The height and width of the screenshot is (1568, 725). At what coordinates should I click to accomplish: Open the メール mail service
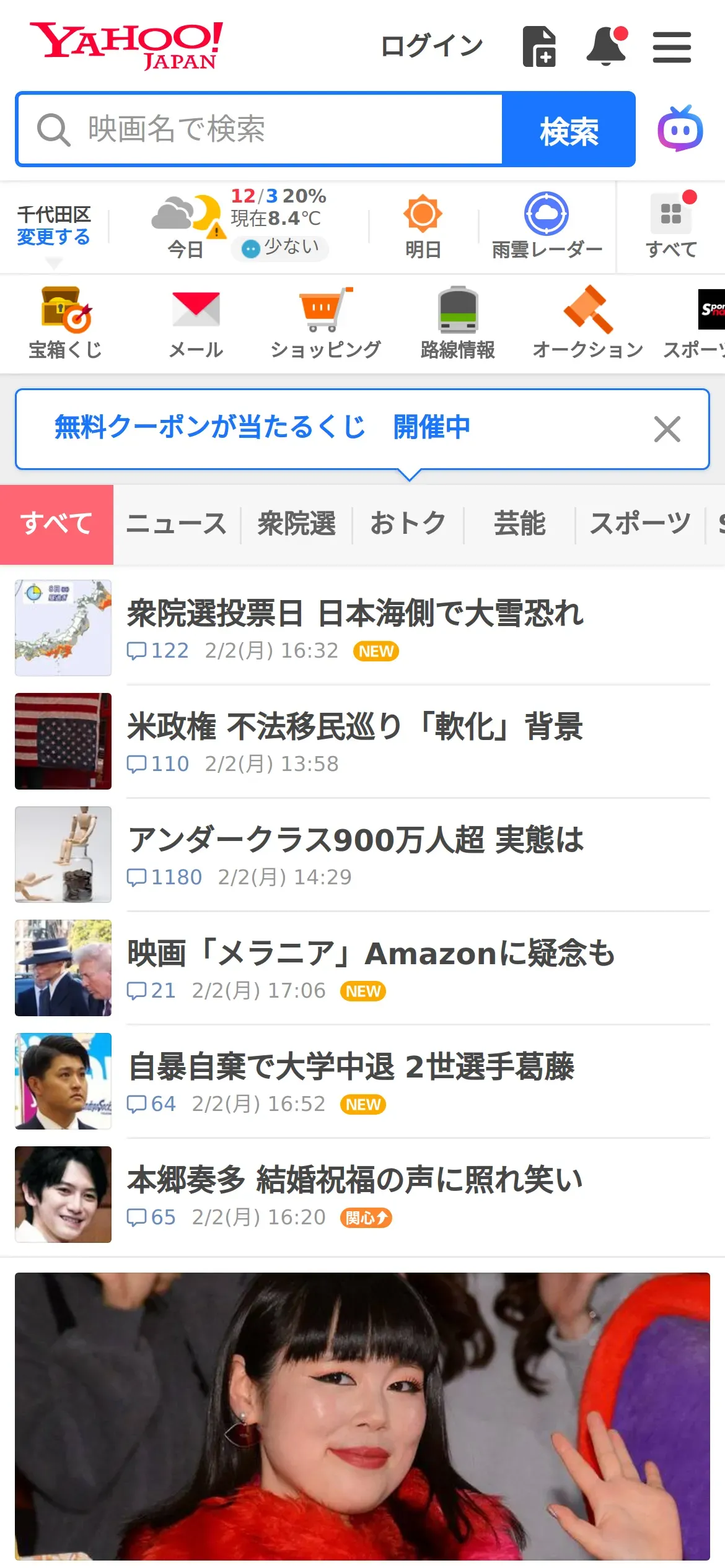(x=196, y=323)
